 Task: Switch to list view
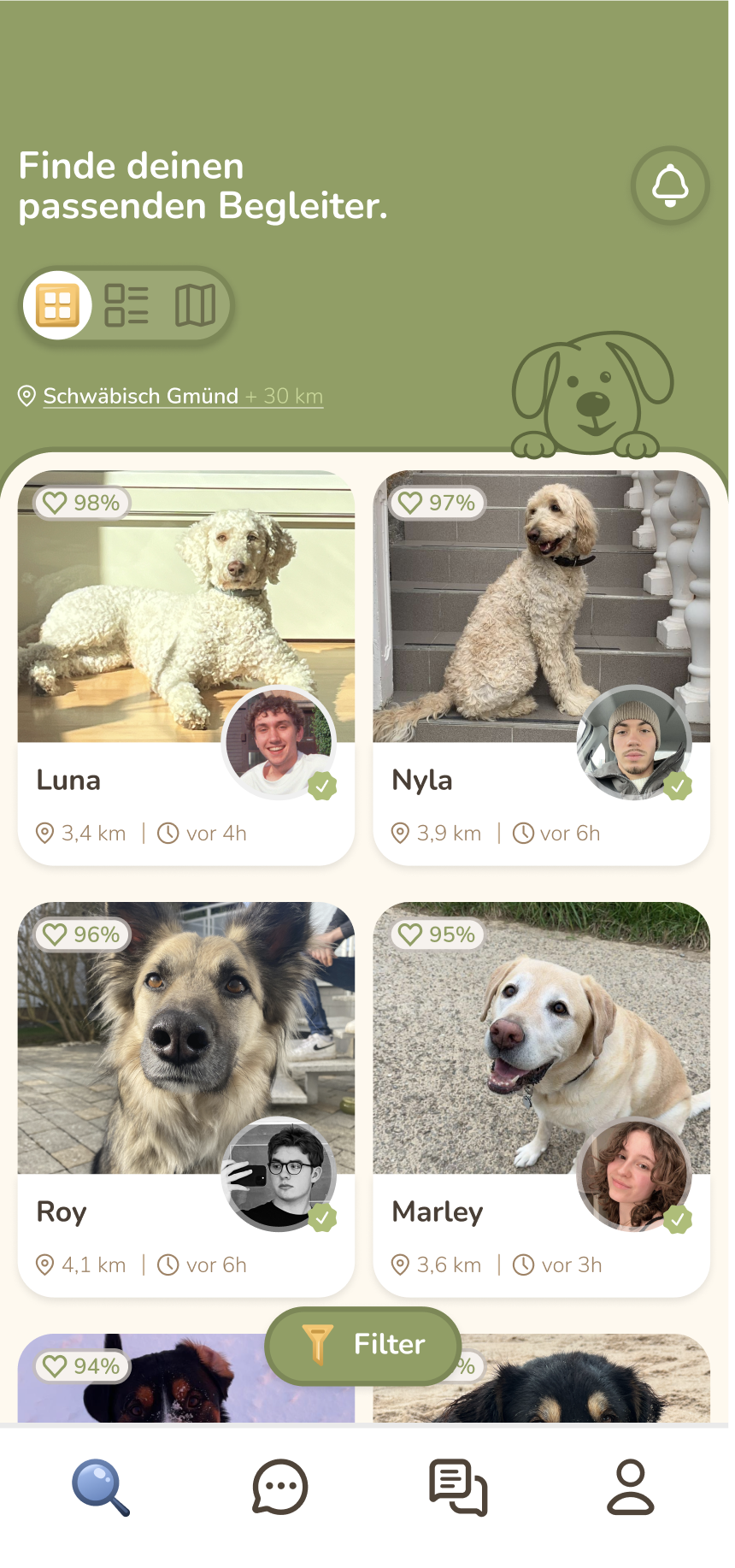(x=126, y=305)
